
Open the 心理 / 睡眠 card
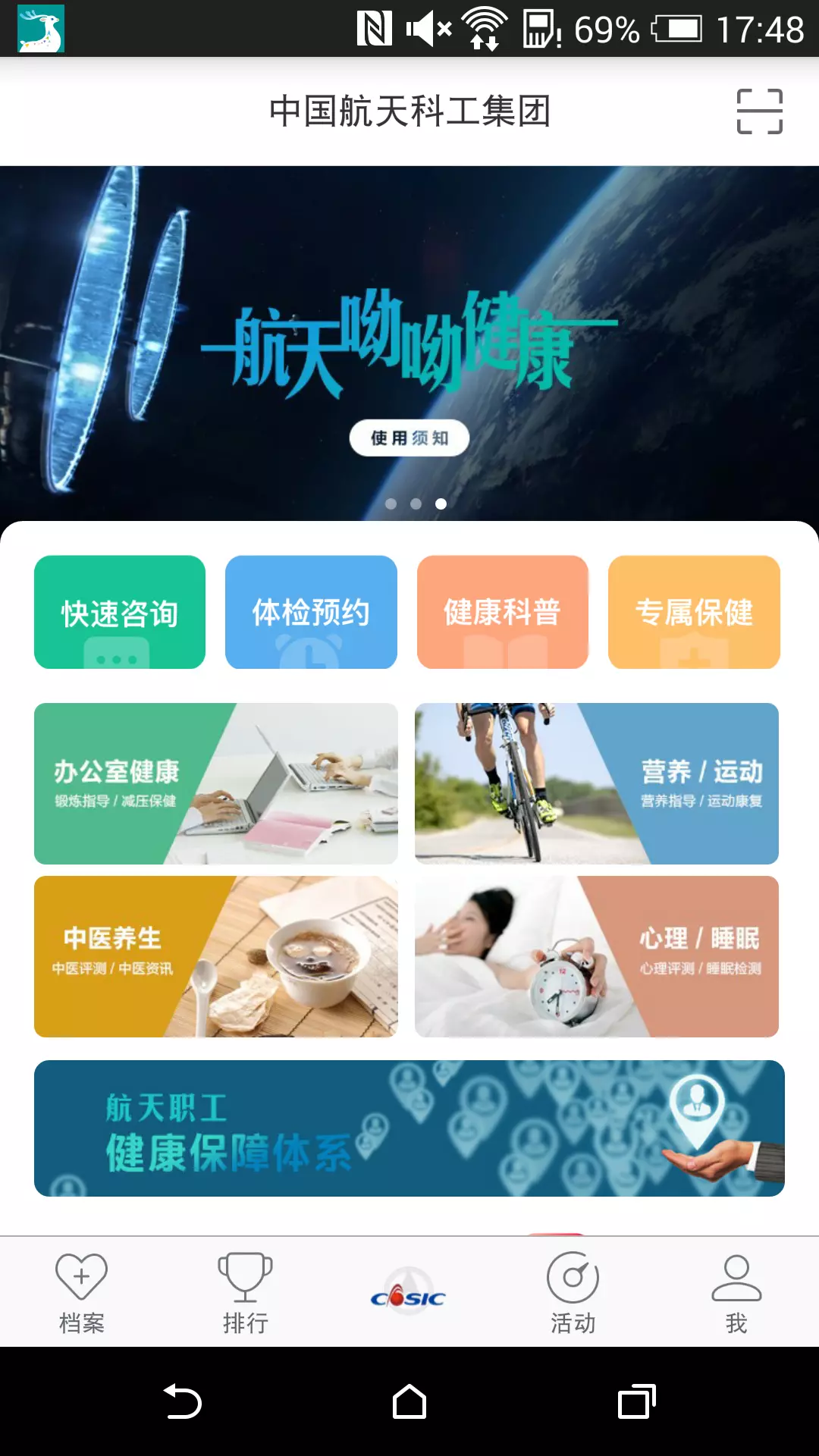[597, 956]
